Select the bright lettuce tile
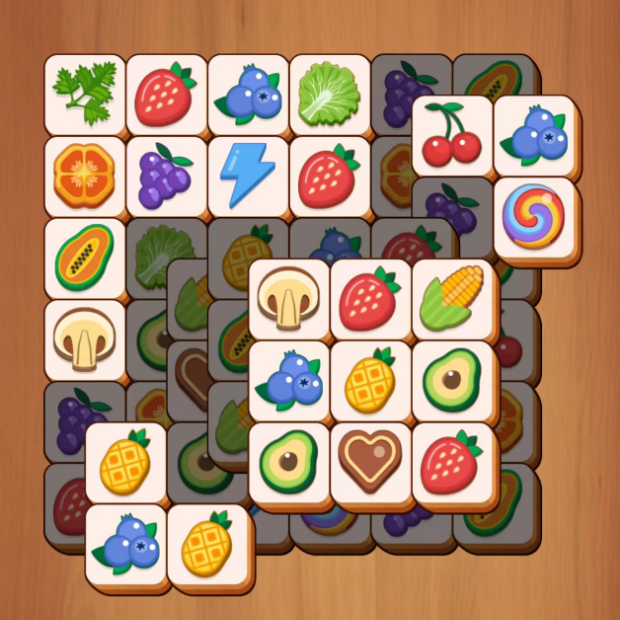Screen dimensions: 620x620 click(329, 93)
